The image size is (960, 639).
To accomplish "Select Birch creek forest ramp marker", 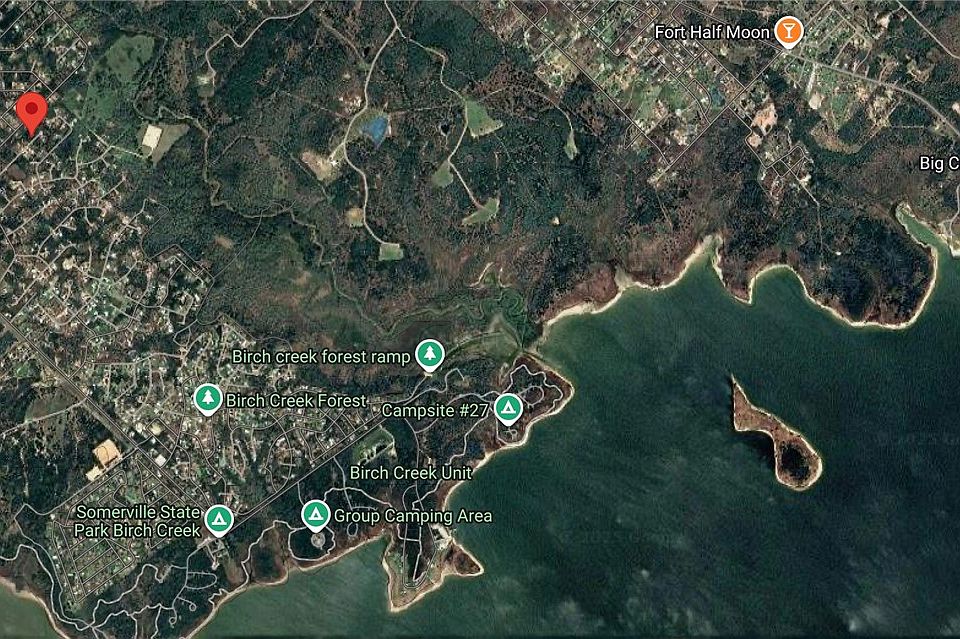I will 430,353.
